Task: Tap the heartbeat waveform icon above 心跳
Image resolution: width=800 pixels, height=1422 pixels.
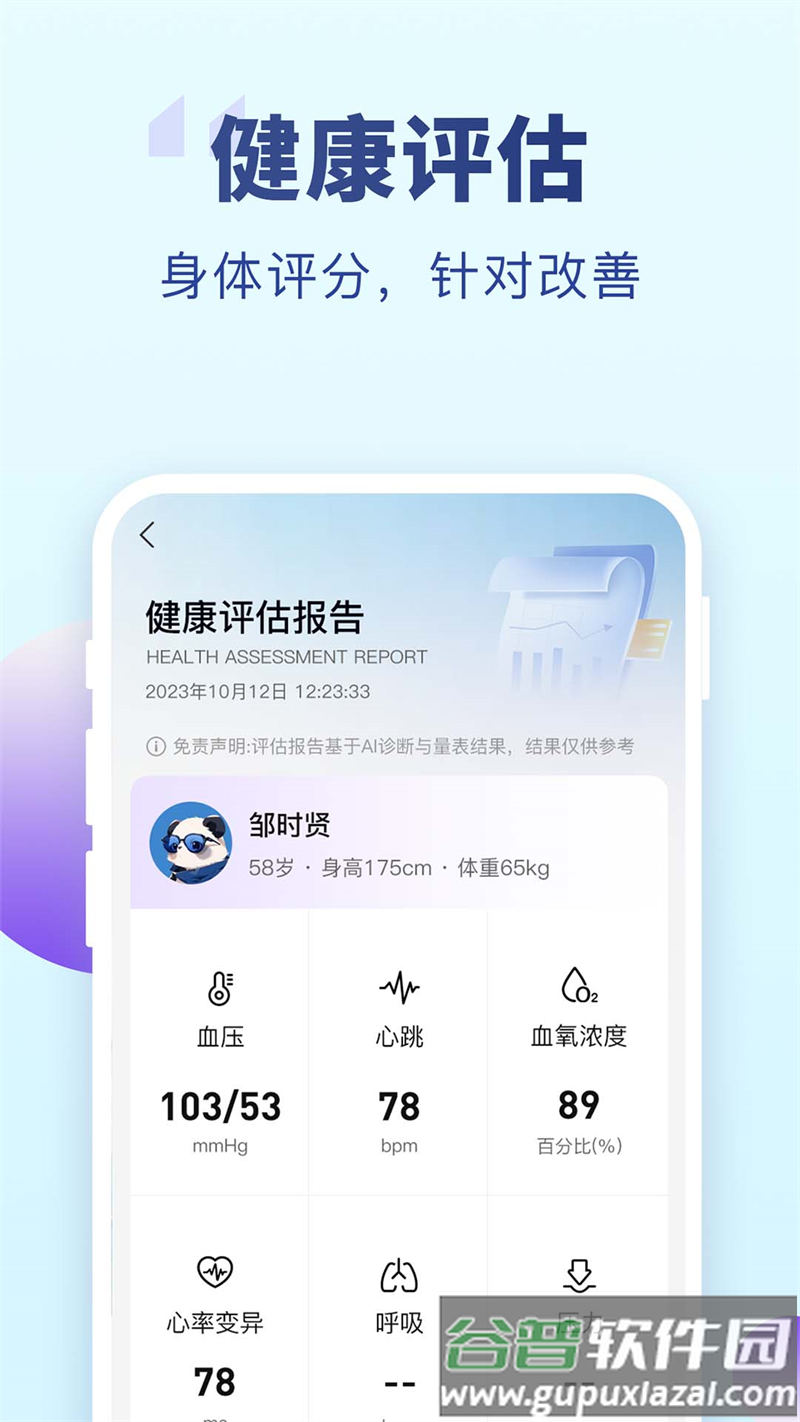Action: tap(400, 988)
